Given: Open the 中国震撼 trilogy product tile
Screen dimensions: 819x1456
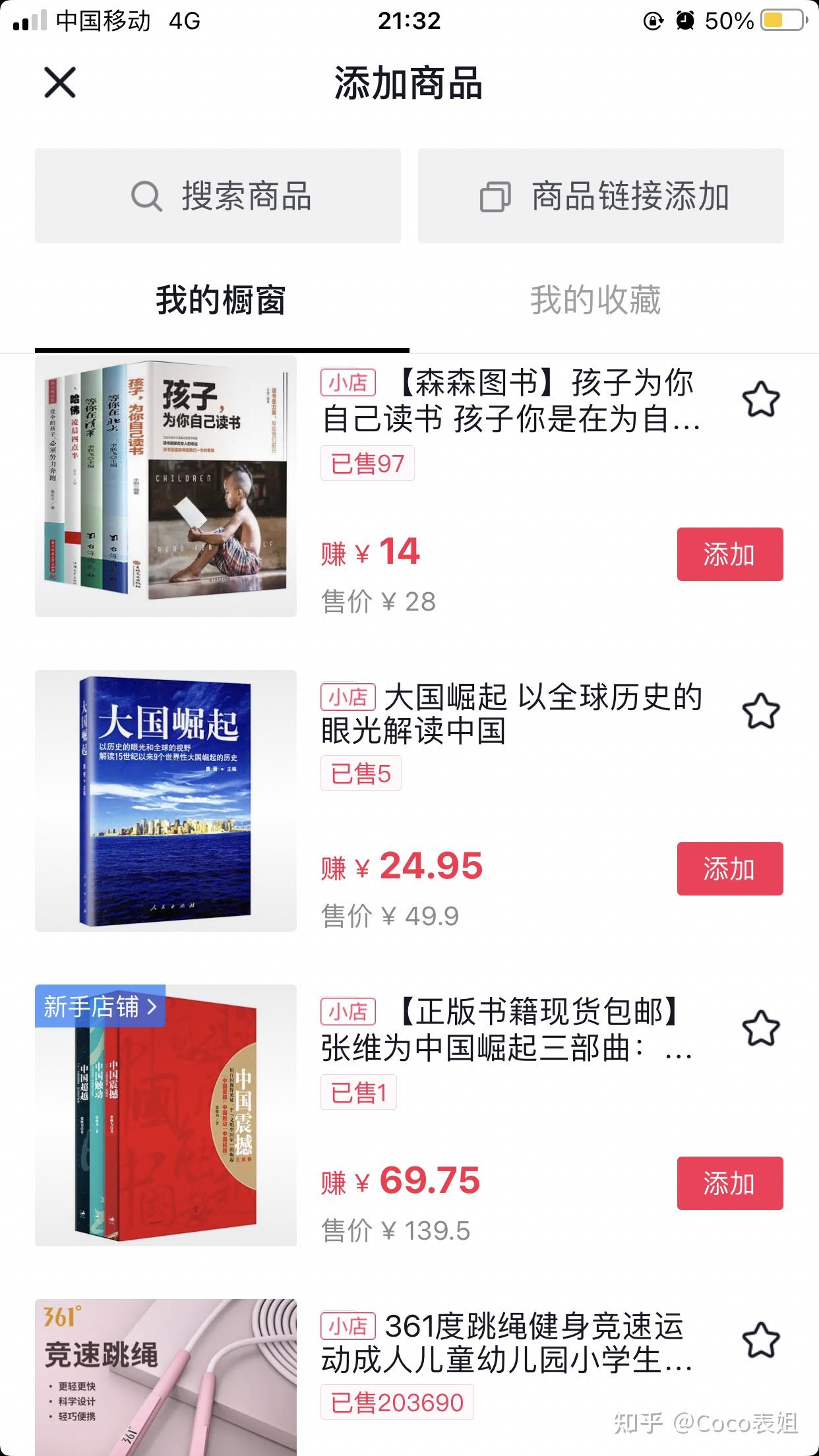Looking at the screenshot, I should 166,1134.
